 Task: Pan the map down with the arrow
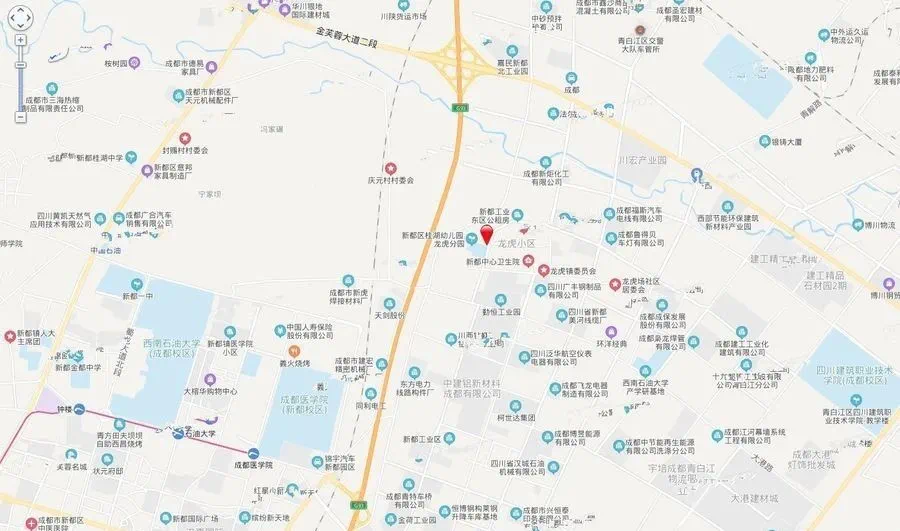click(20, 26)
